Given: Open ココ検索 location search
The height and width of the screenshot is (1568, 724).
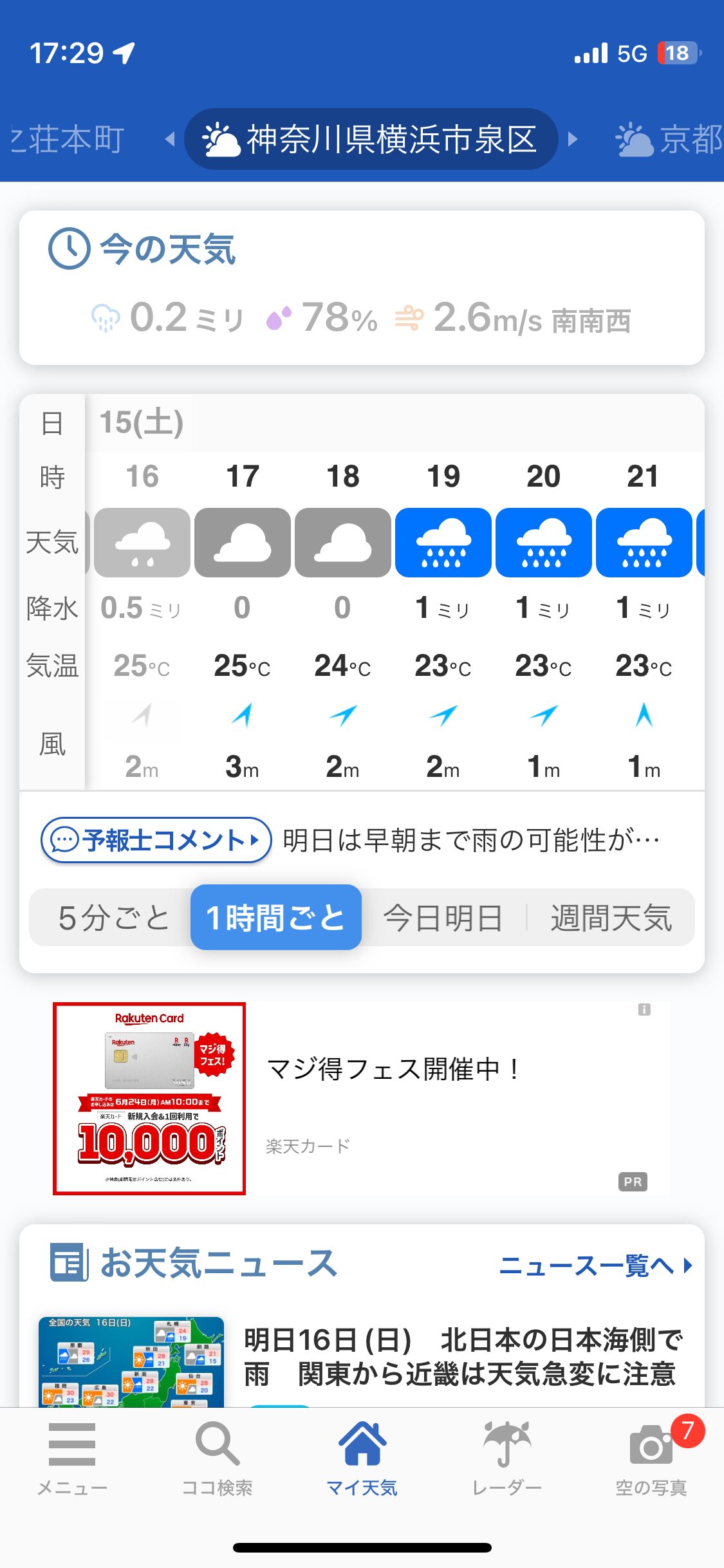Looking at the screenshot, I should coord(217,1459).
